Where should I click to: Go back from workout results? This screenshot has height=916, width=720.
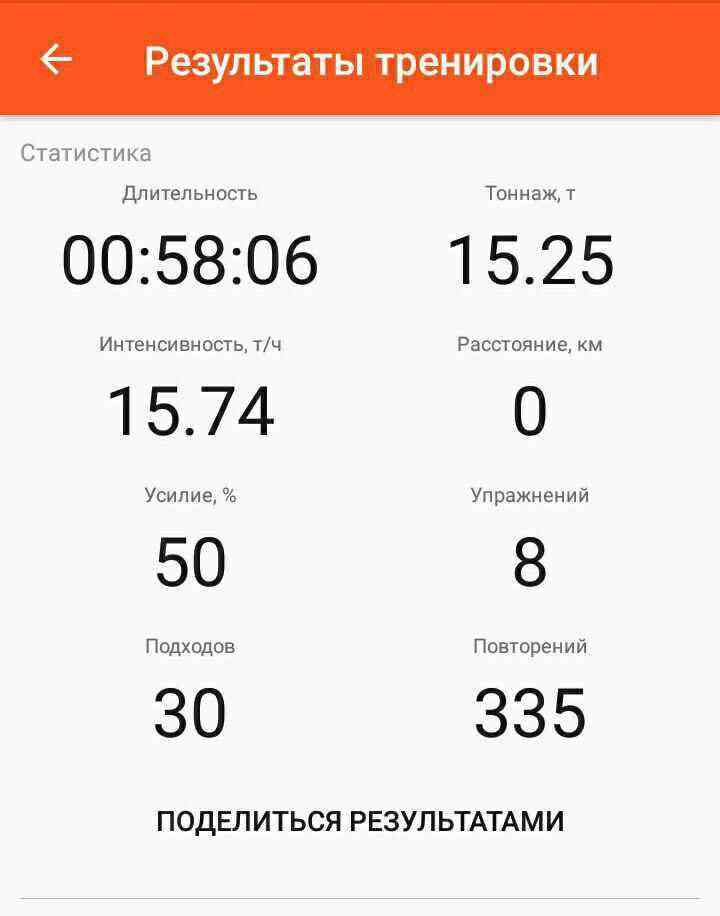56,60
